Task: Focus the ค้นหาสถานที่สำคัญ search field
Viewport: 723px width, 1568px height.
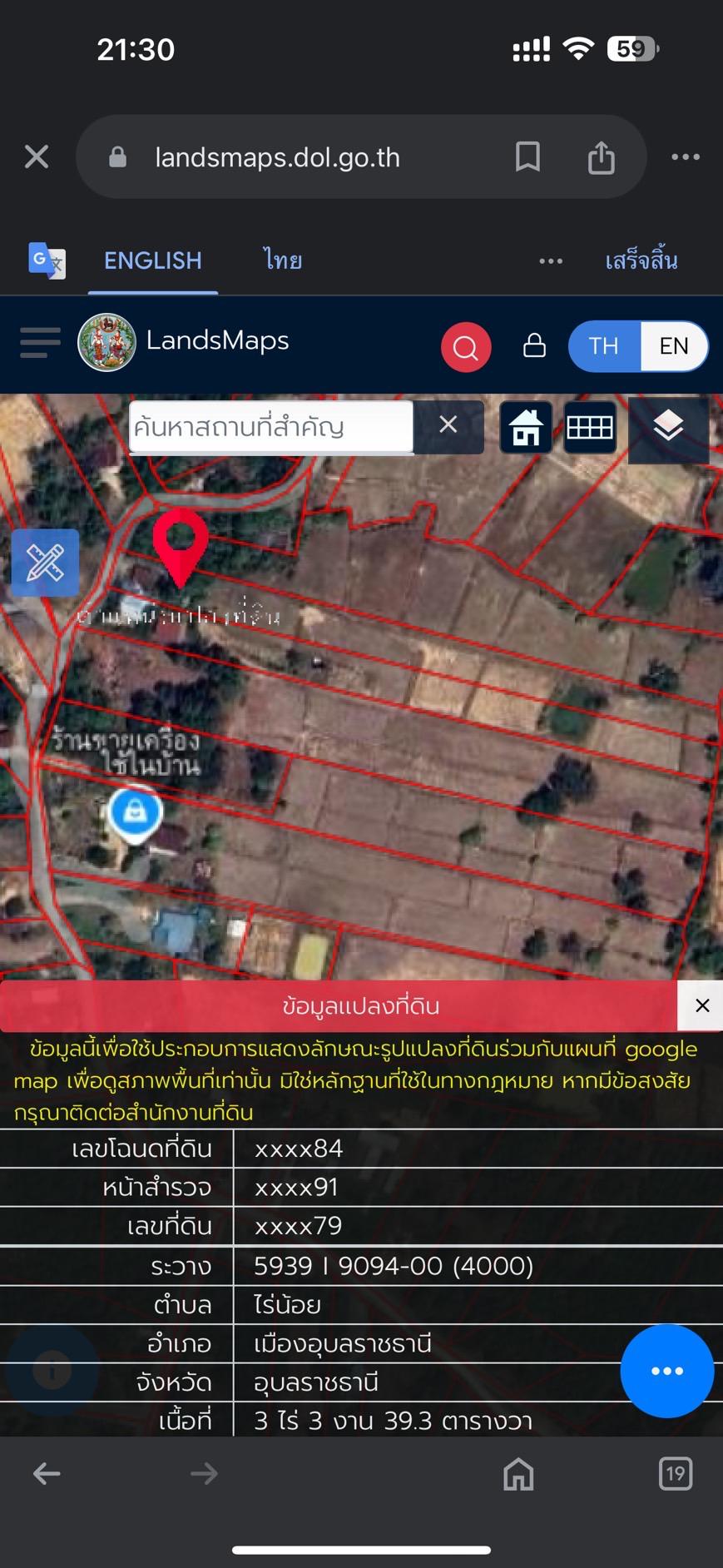Action: pos(271,427)
